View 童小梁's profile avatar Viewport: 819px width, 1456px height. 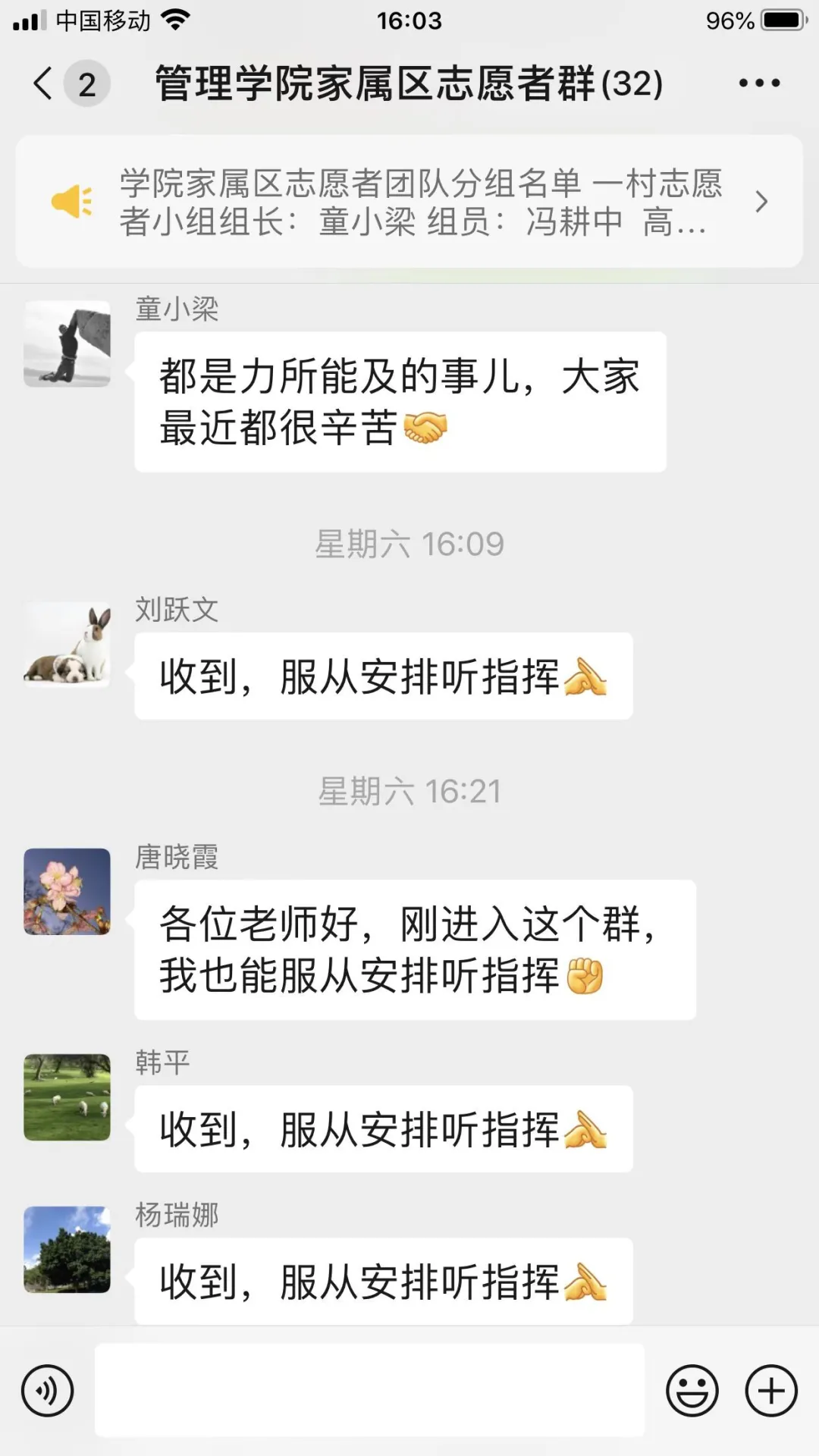[x=67, y=344]
